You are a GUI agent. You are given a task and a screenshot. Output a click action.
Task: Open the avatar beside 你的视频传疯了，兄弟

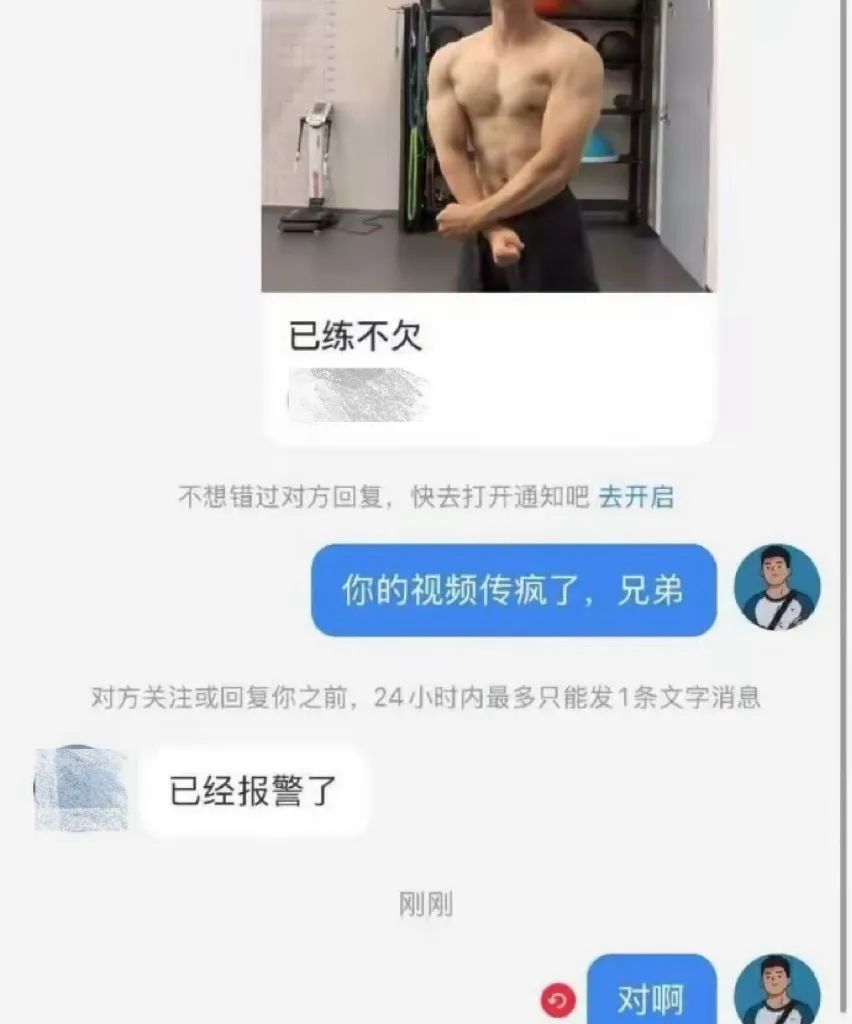tap(777, 588)
